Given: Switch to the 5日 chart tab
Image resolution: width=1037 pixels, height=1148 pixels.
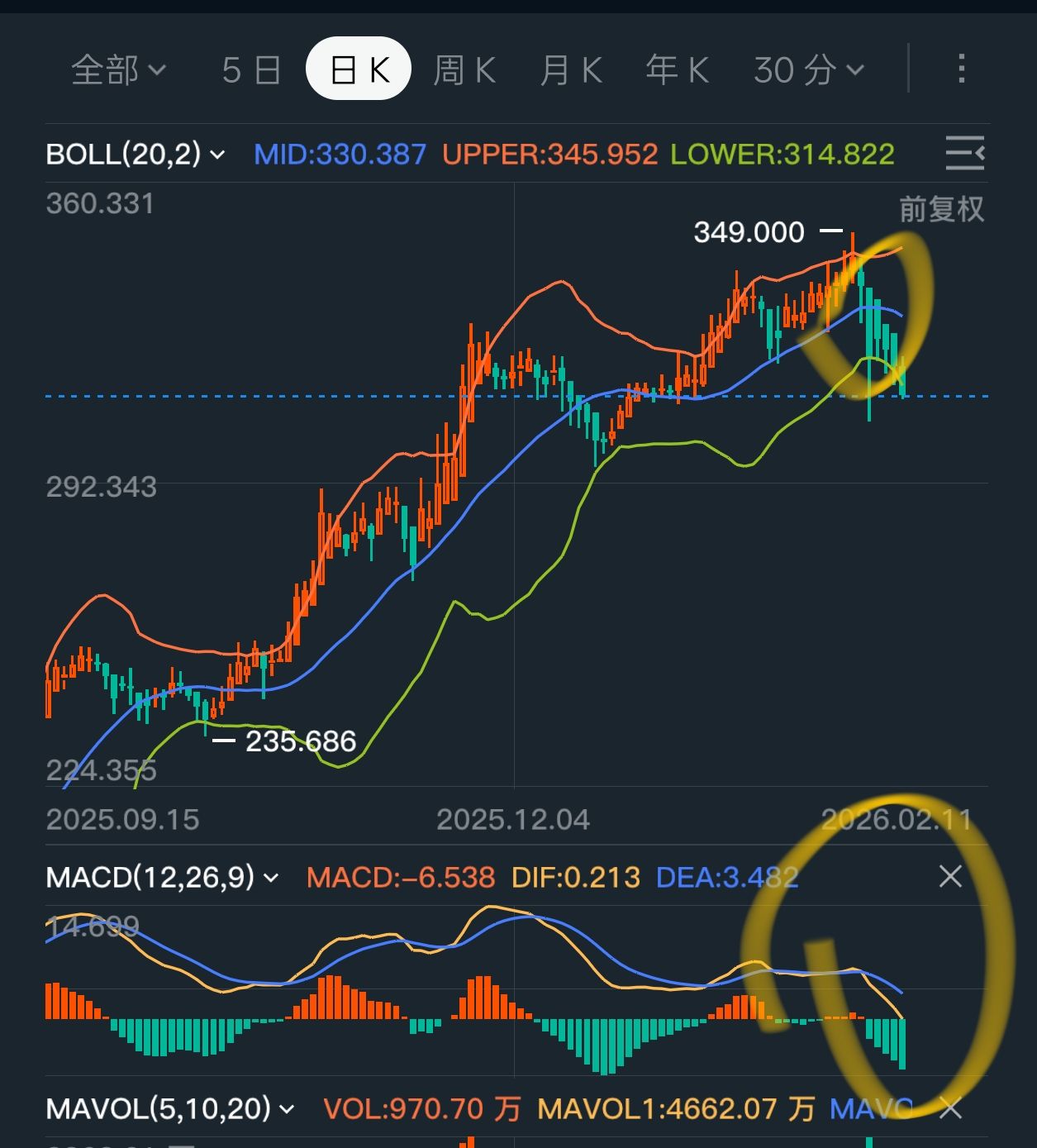Looking at the screenshot, I should pos(251,70).
